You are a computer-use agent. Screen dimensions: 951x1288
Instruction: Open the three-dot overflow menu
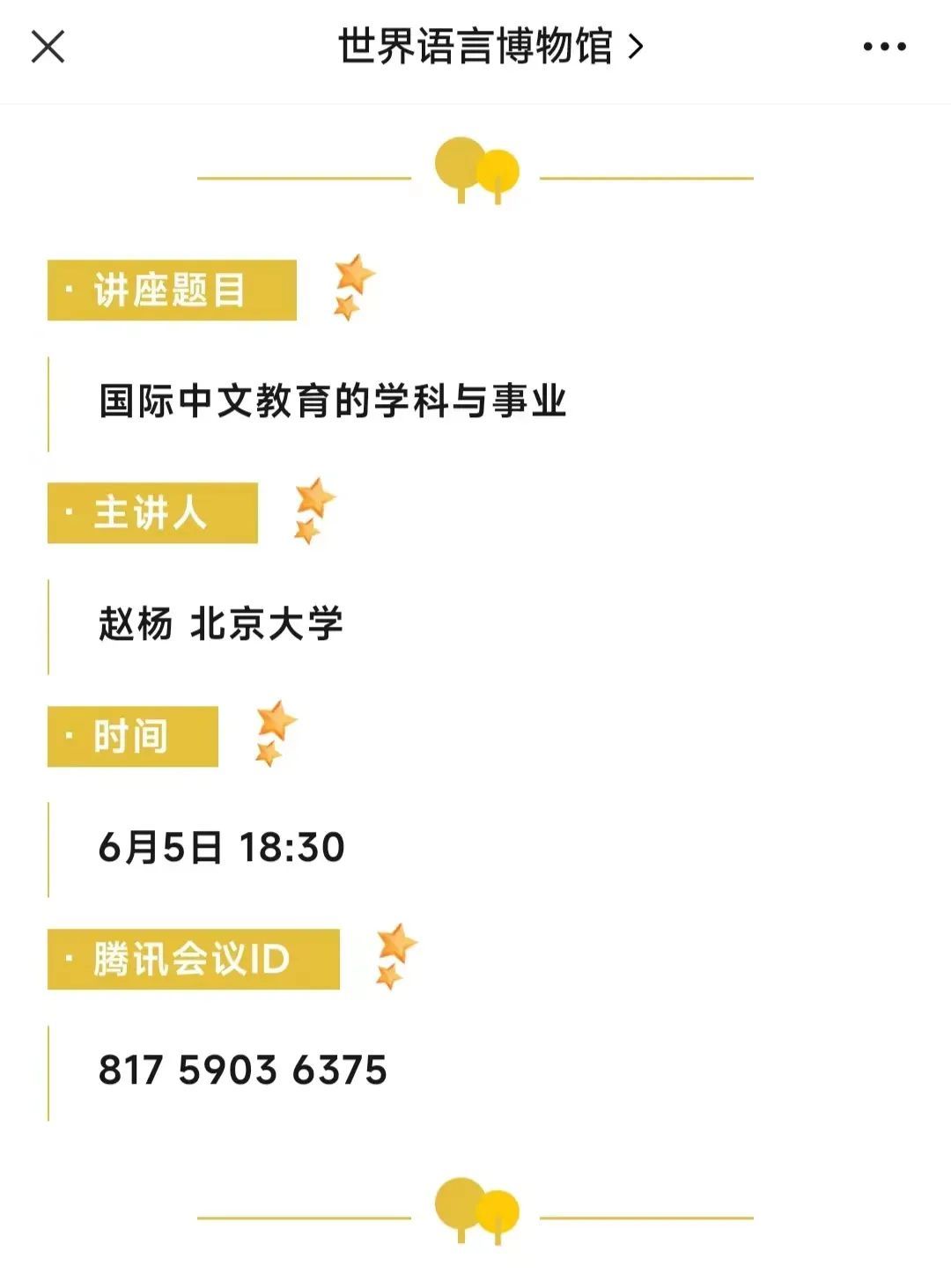884,47
